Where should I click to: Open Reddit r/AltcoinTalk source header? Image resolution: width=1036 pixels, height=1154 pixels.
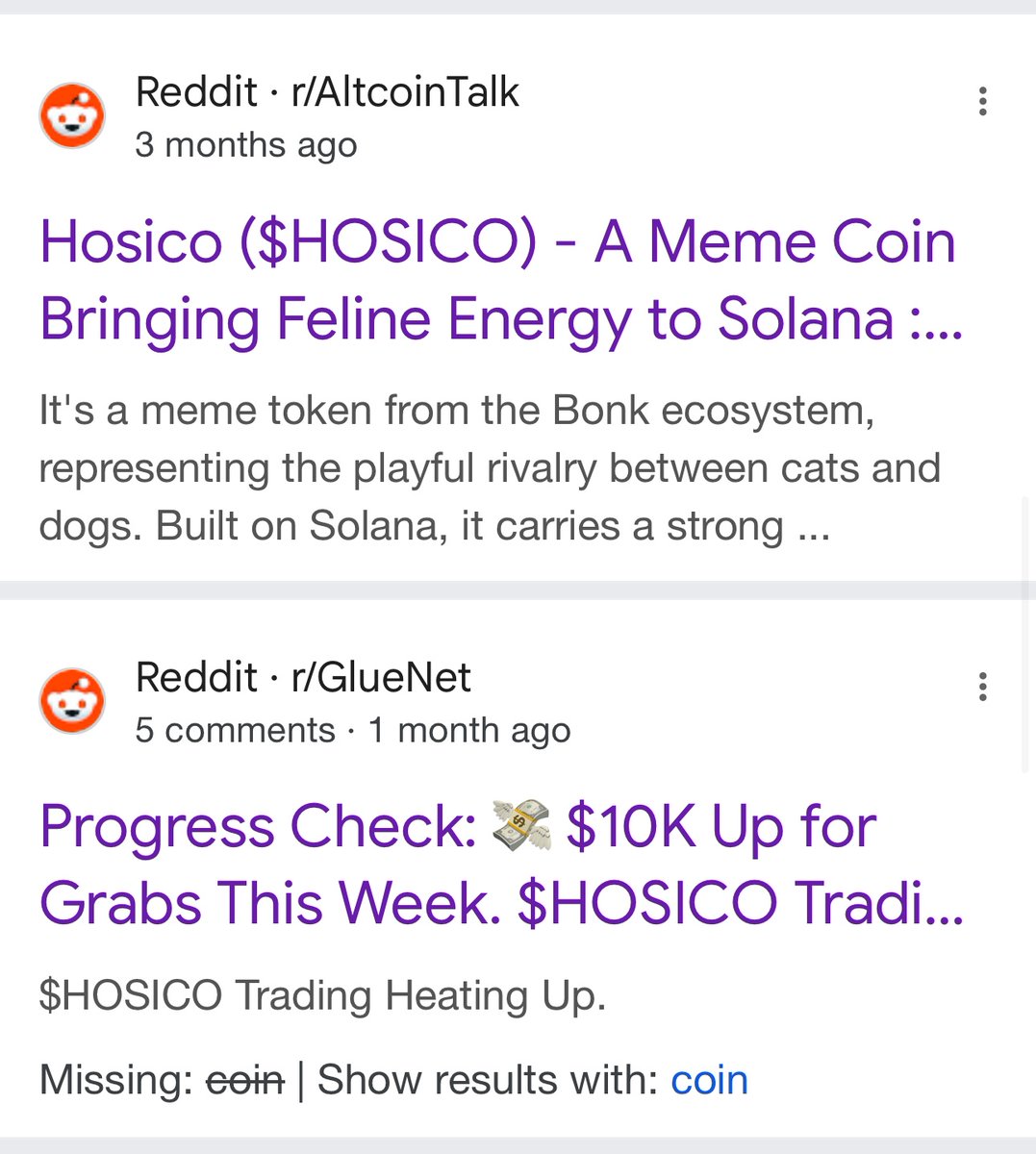[327, 93]
